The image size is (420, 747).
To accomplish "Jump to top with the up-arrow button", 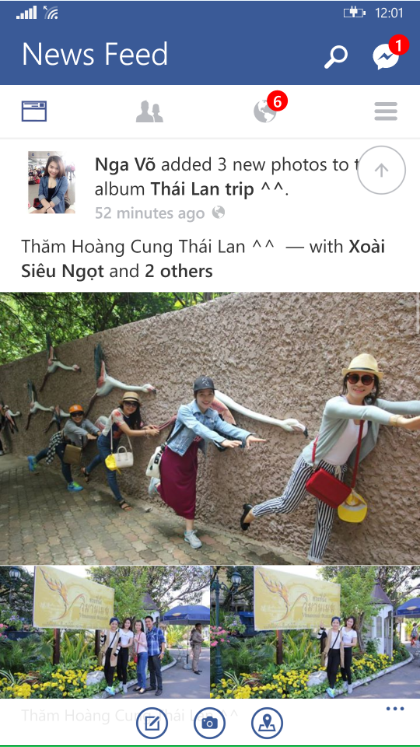I will (x=381, y=170).
